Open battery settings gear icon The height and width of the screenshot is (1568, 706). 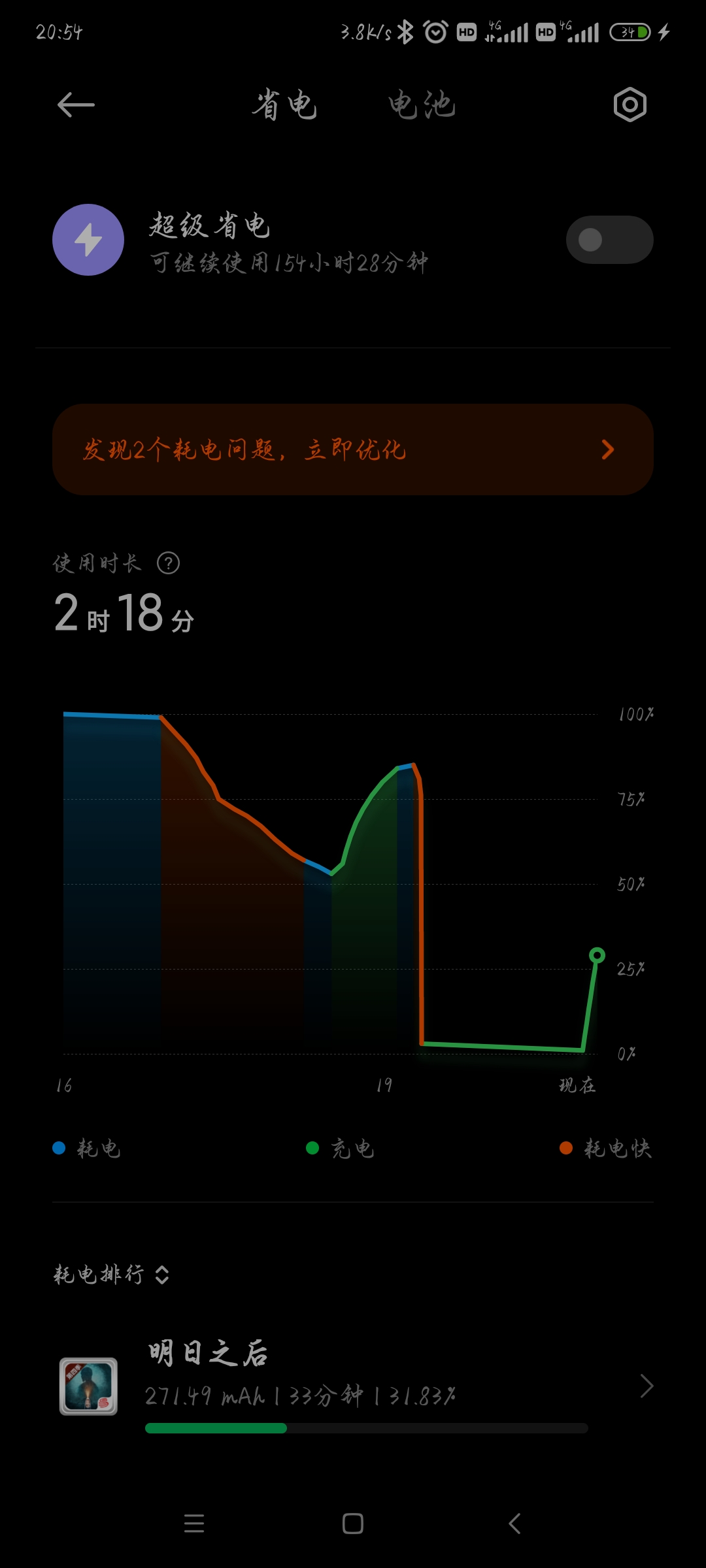[x=630, y=105]
